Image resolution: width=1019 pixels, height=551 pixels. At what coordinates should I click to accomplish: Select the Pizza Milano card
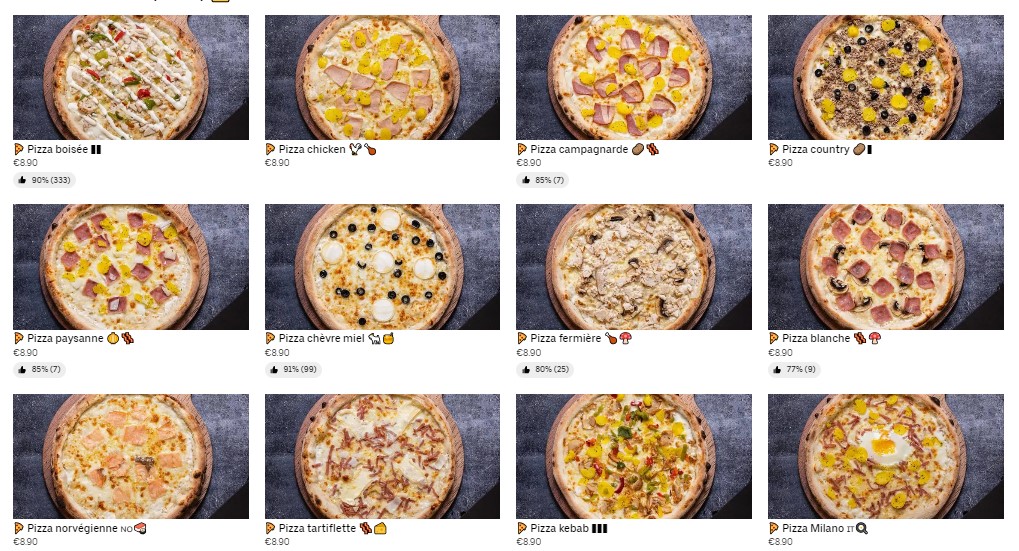pos(885,456)
